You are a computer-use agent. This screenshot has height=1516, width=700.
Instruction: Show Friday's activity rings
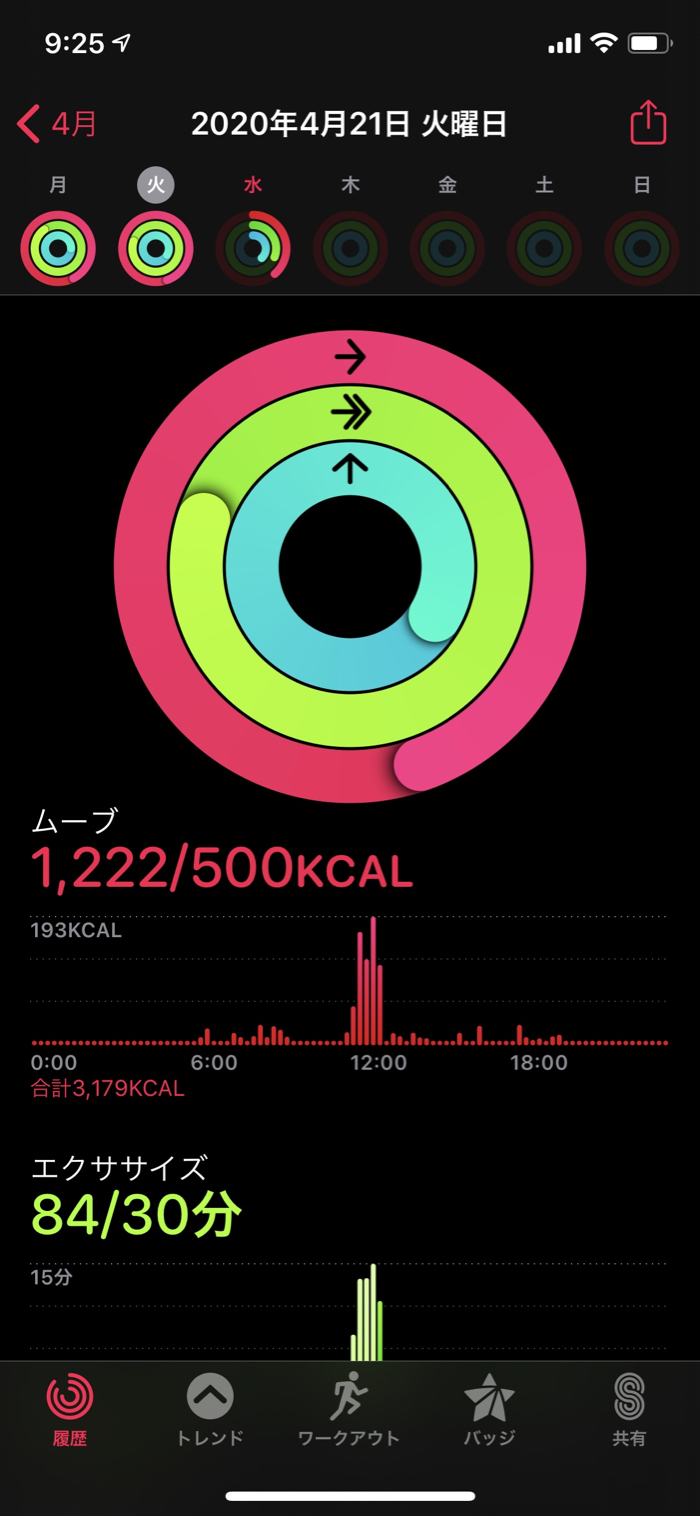click(447, 248)
